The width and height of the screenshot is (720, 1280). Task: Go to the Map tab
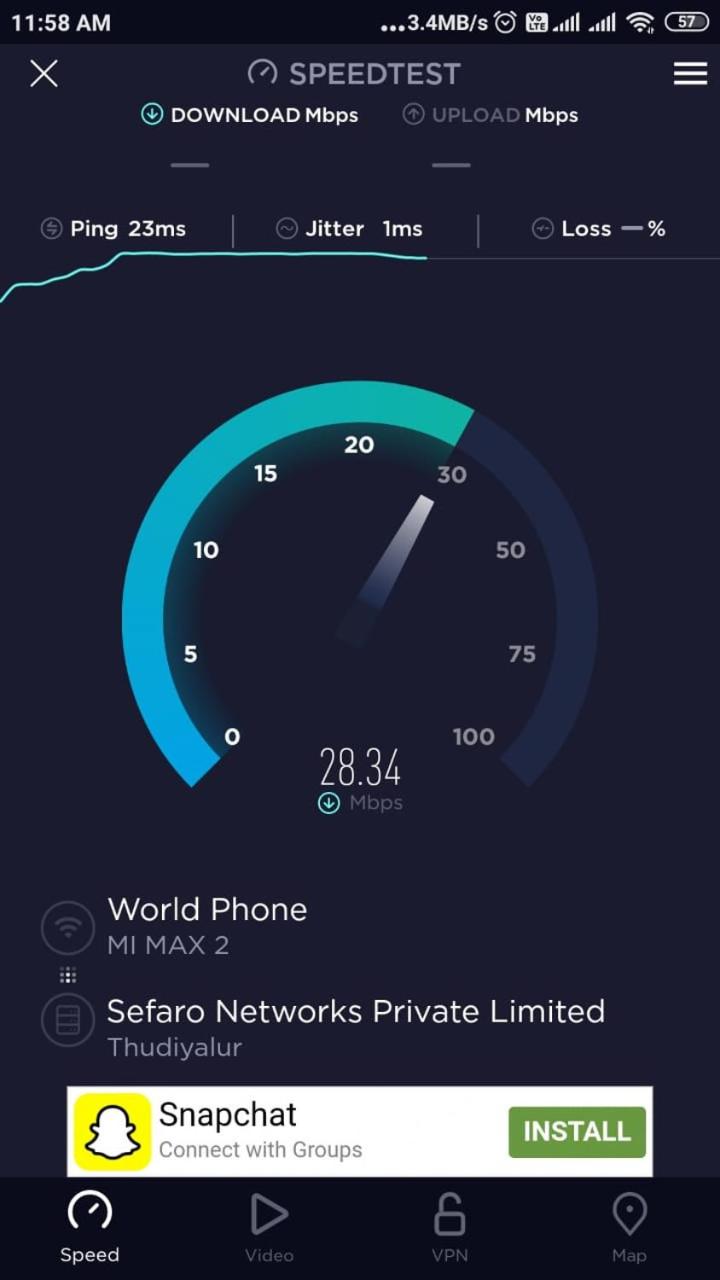click(629, 1228)
